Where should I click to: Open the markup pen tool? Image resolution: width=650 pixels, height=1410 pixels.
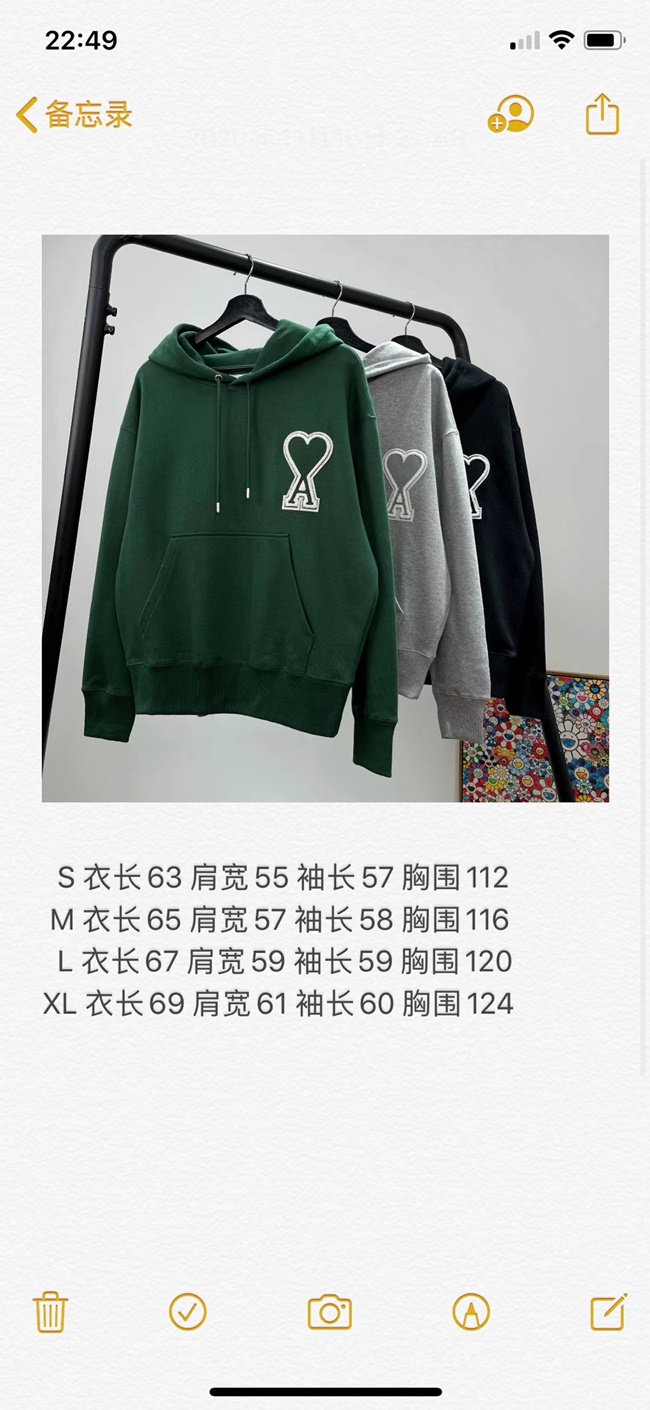coord(471,1311)
